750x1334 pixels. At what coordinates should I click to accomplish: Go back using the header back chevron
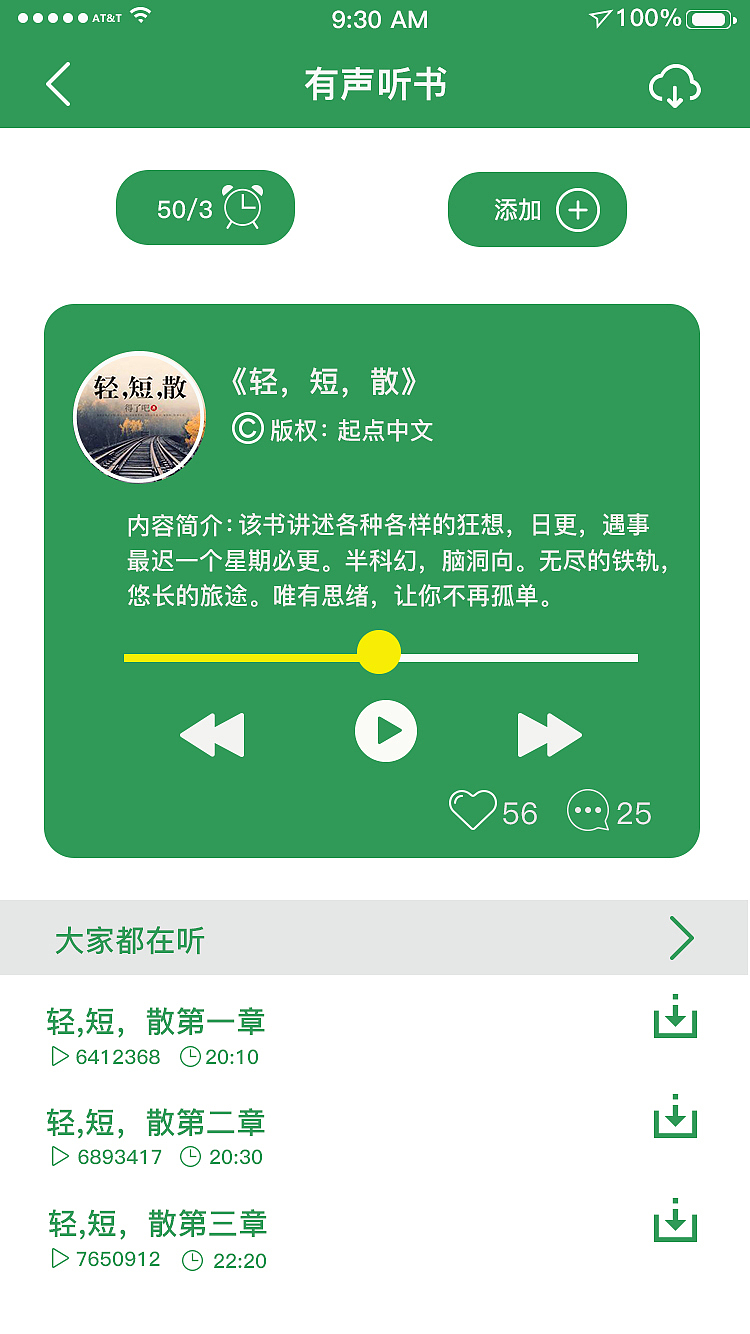click(57, 85)
